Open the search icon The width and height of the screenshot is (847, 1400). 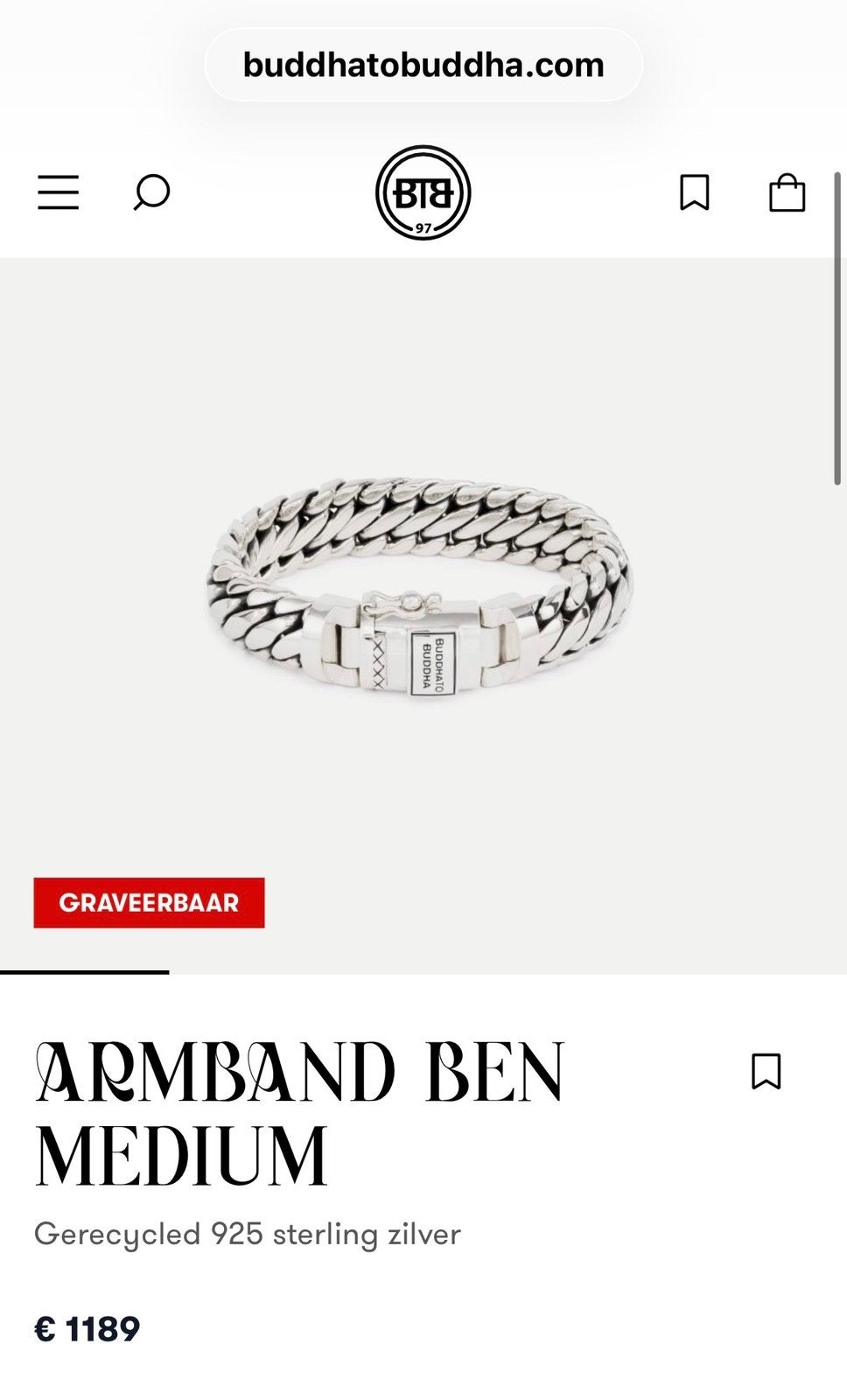(x=151, y=192)
